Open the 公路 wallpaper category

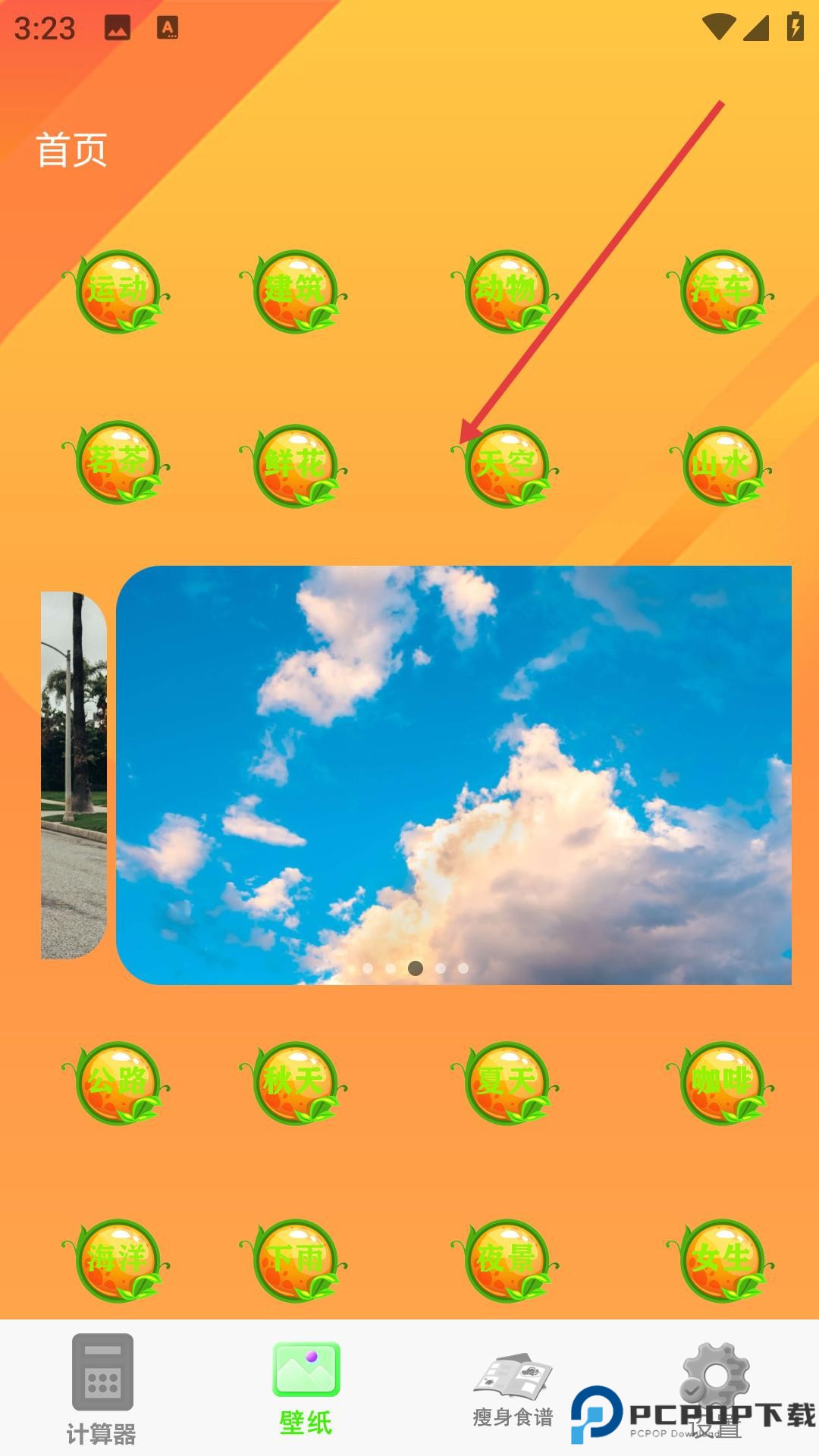coord(118,1083)
